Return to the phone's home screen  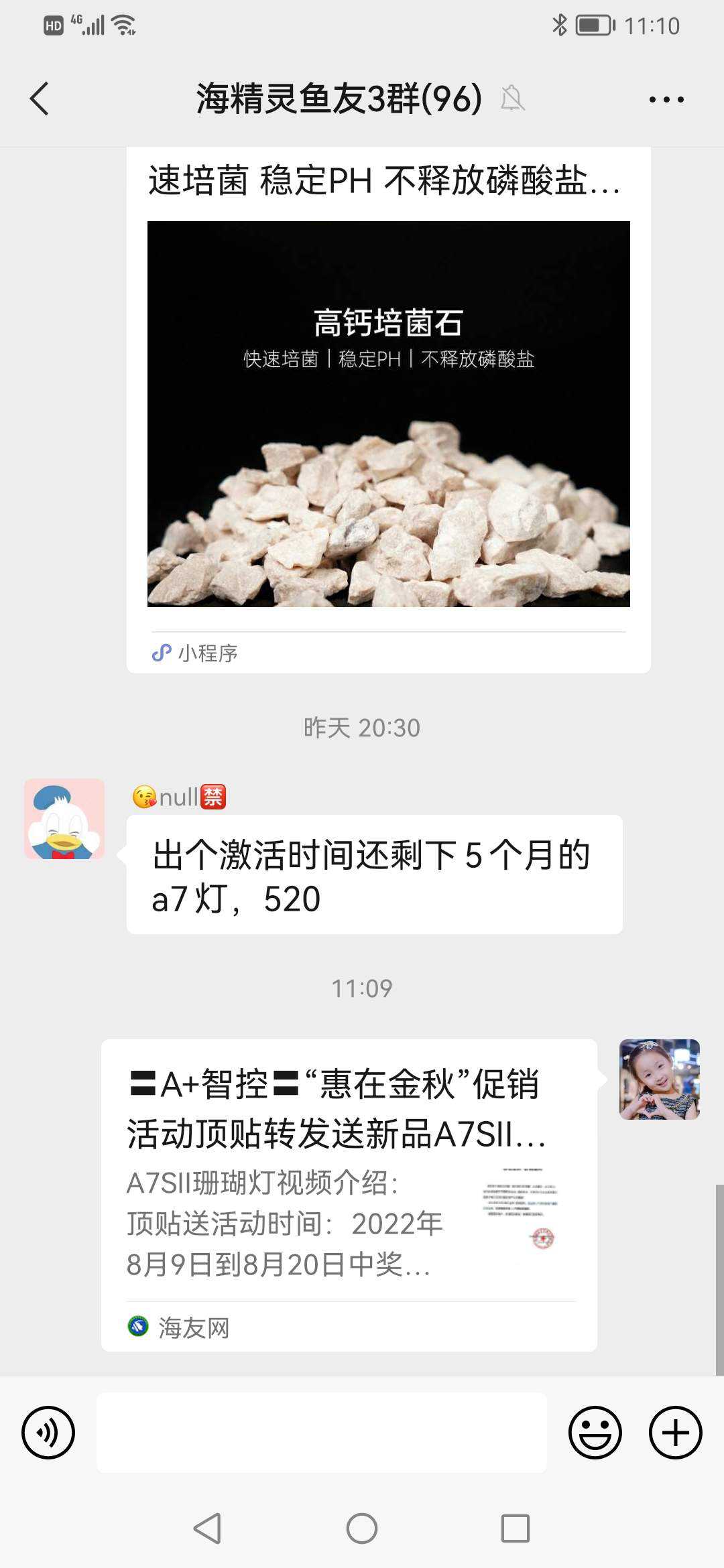362,1528
